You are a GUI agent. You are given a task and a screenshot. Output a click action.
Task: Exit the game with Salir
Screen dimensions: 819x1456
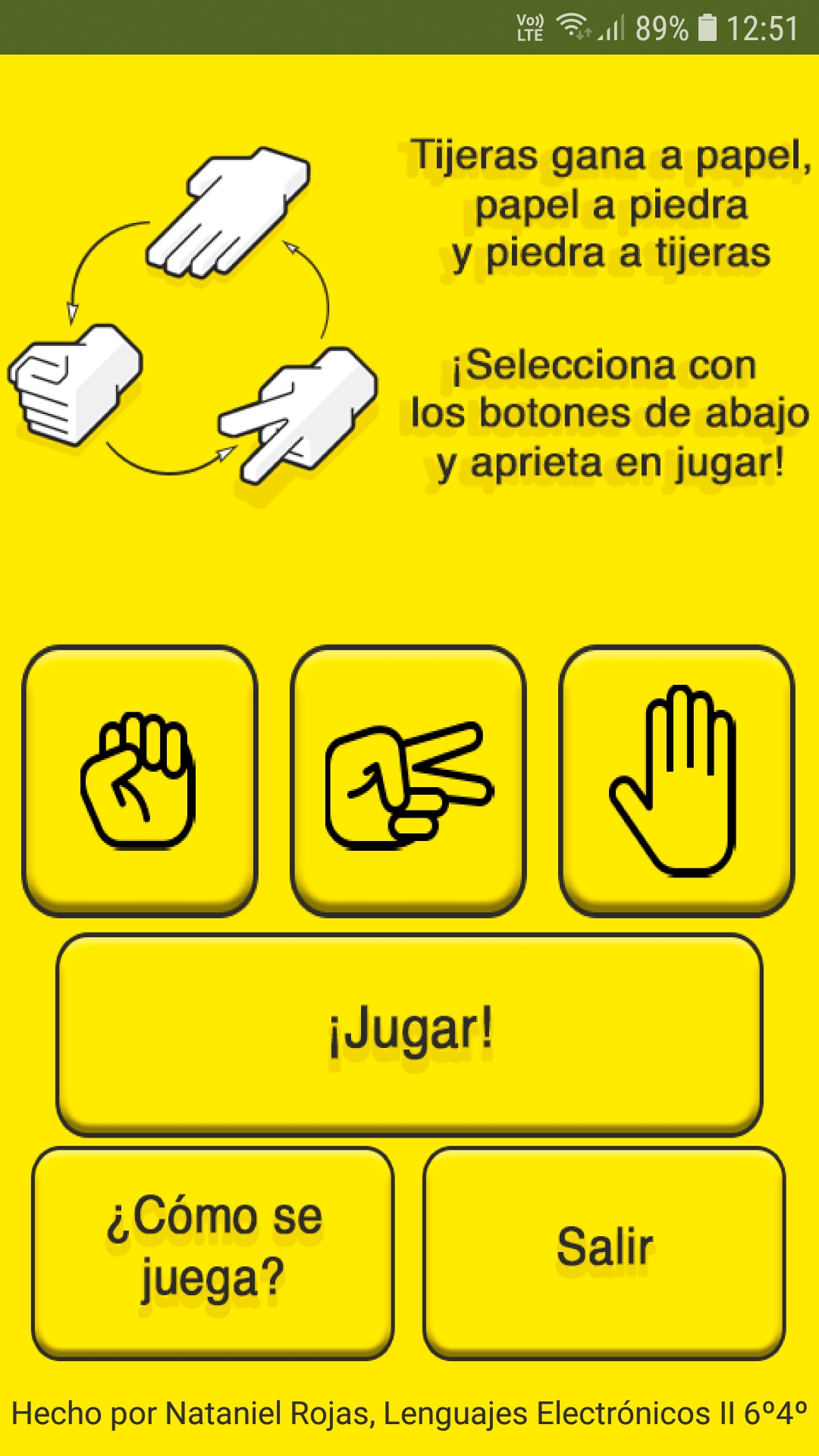tap(604, 1251)
